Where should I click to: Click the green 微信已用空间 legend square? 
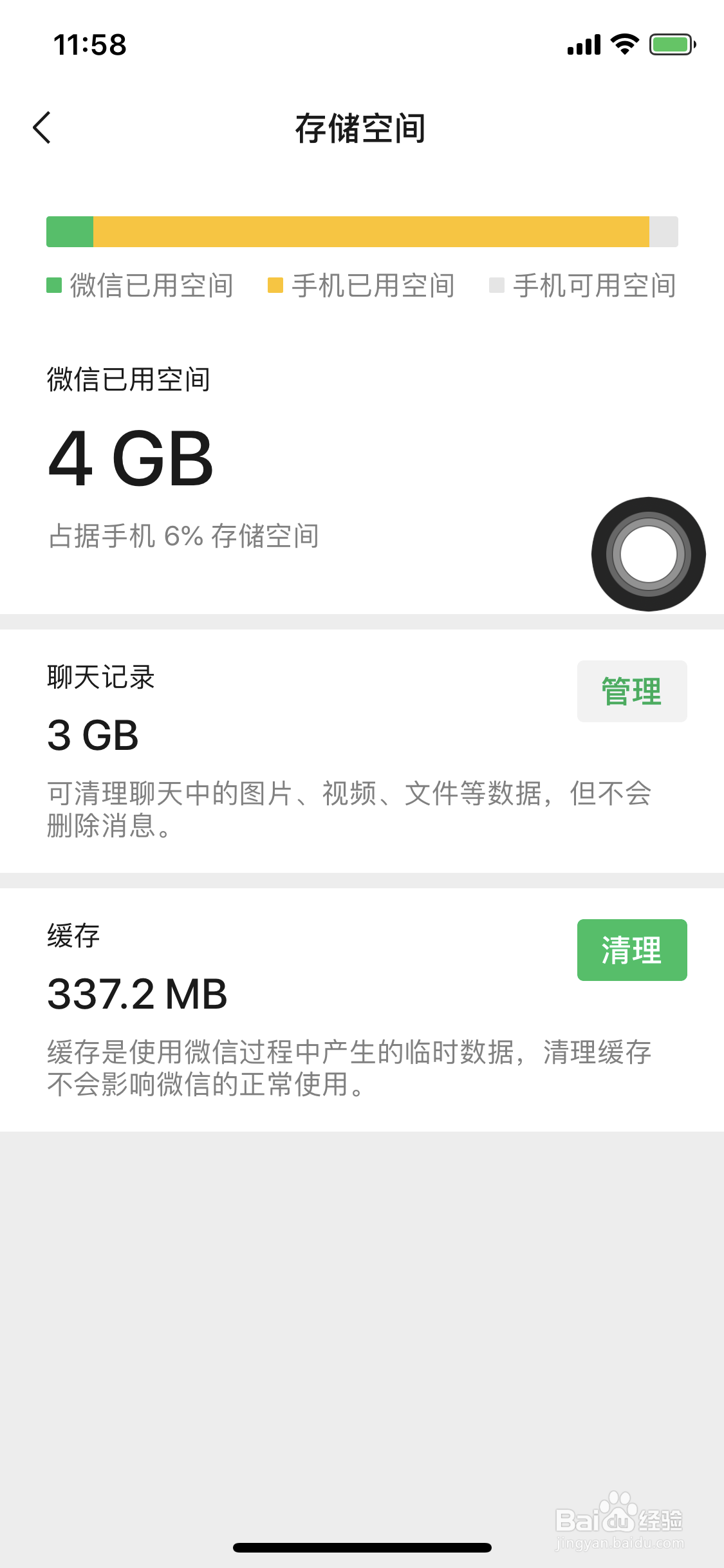click(x=53, y=283)
